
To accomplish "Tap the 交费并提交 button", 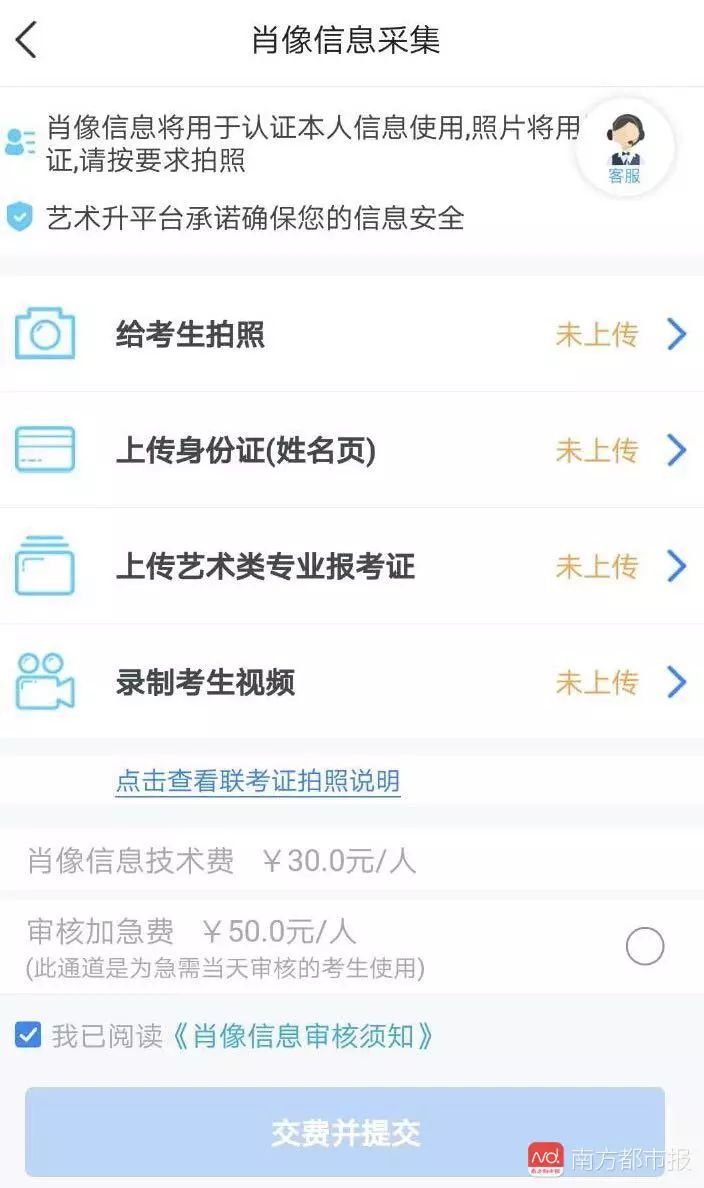I will pos(345,1132).
